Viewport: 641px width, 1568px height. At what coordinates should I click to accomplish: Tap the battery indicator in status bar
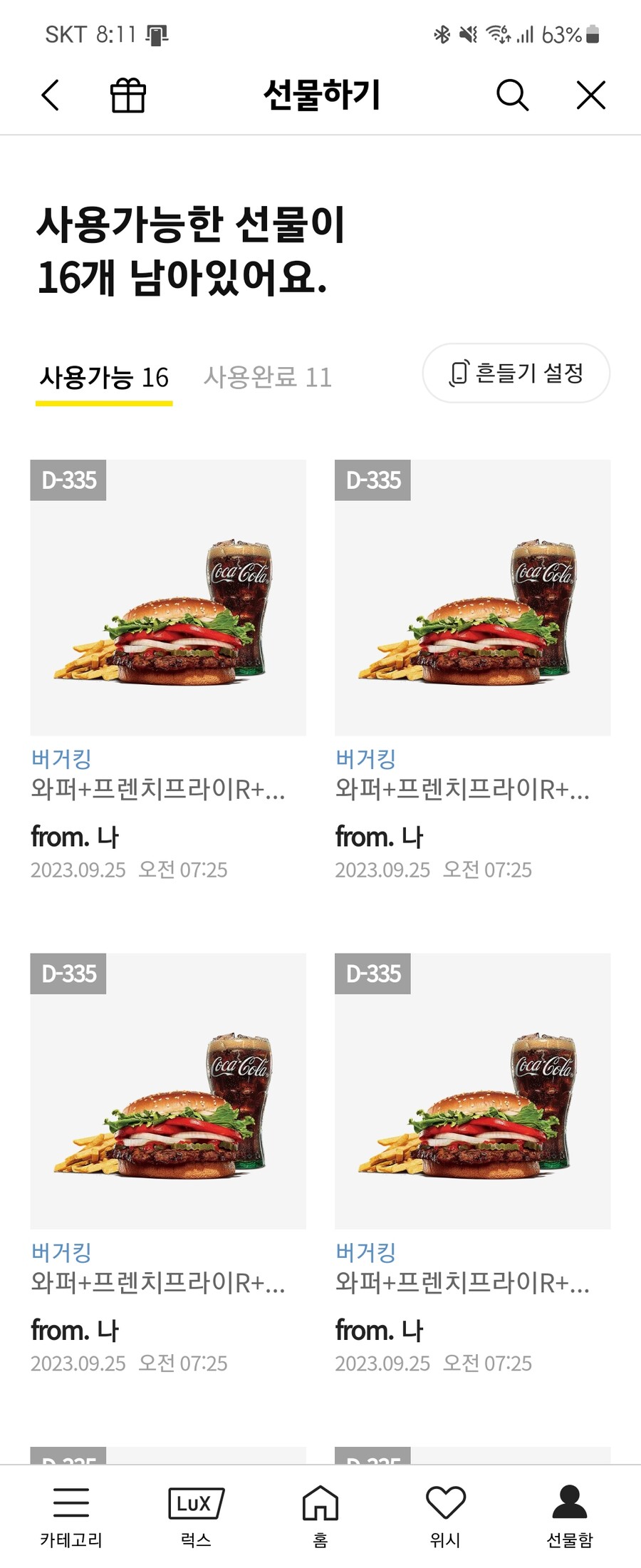[595, 35]
